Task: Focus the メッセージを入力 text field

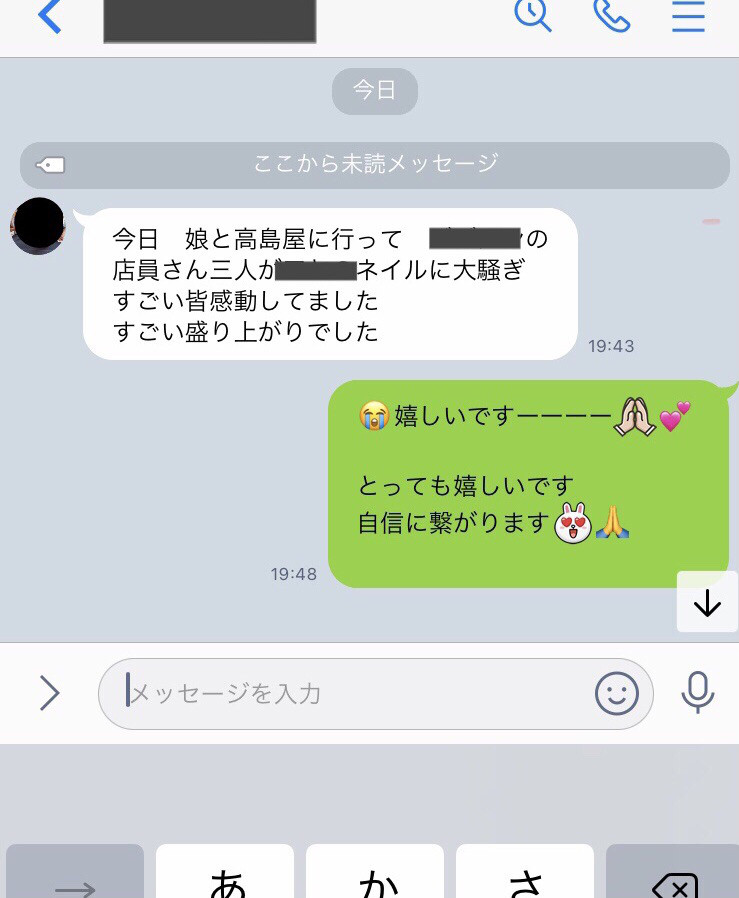Action: coord(350,693)
